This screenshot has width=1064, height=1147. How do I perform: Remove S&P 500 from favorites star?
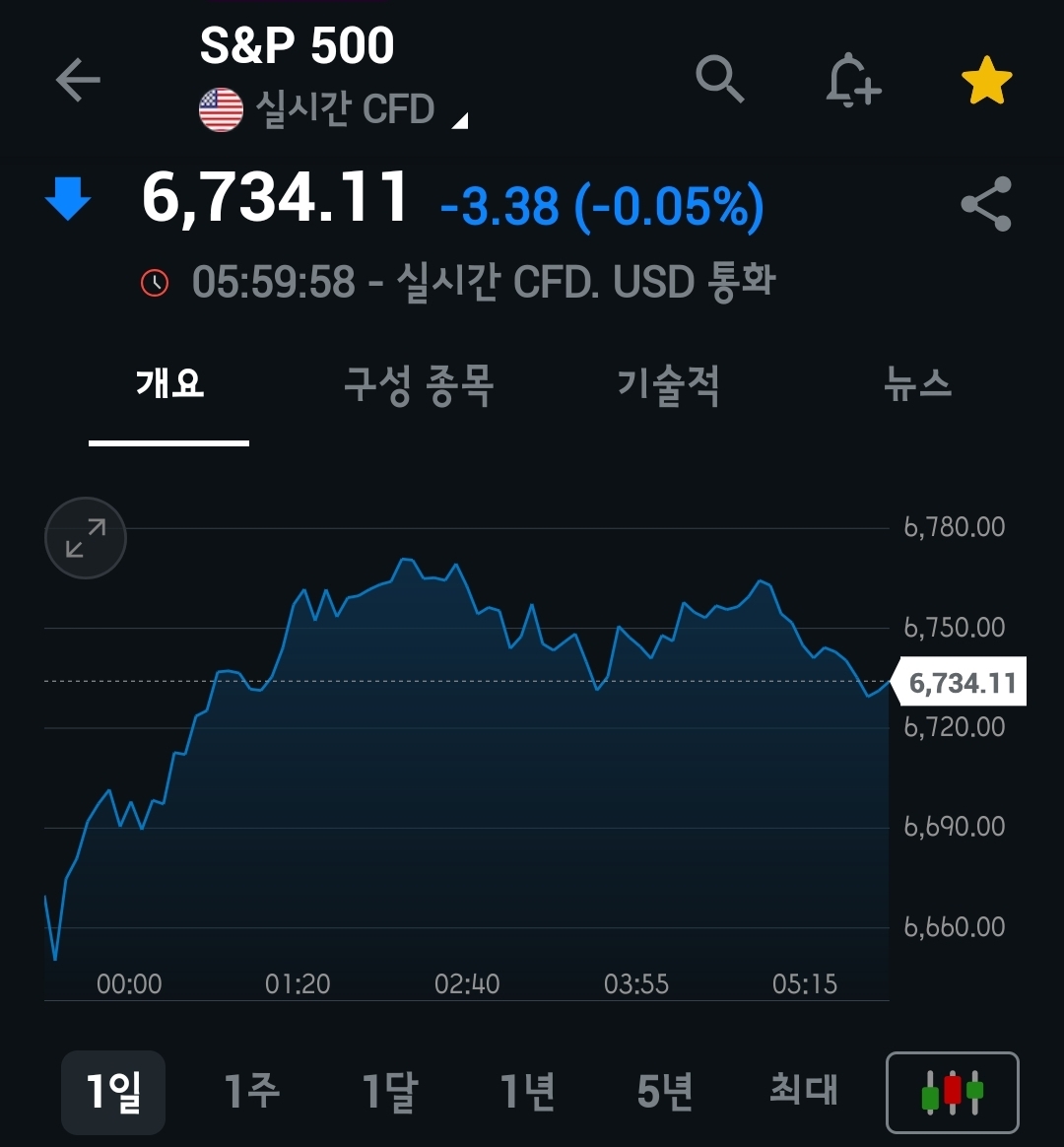click(986, 81)
